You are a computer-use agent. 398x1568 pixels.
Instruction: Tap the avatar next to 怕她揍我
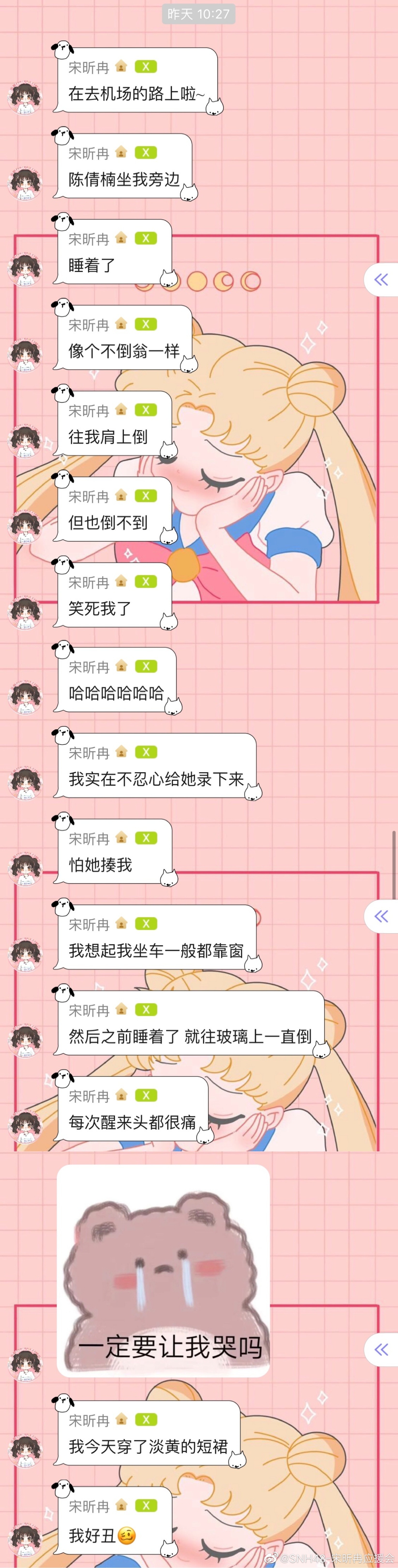tap(25, 869)
